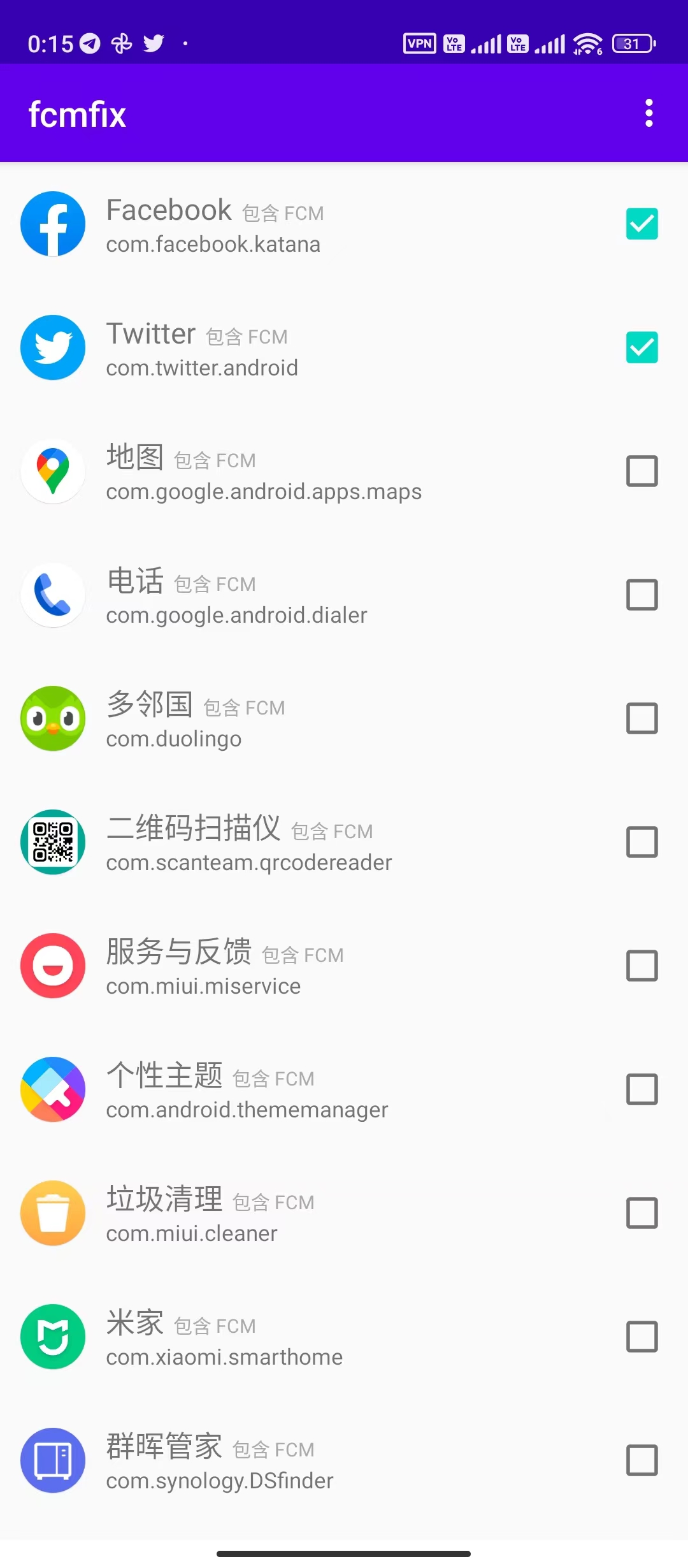The image size is (688, 1568).
Task: Click the Twitter bird icon
Action: 53,347
